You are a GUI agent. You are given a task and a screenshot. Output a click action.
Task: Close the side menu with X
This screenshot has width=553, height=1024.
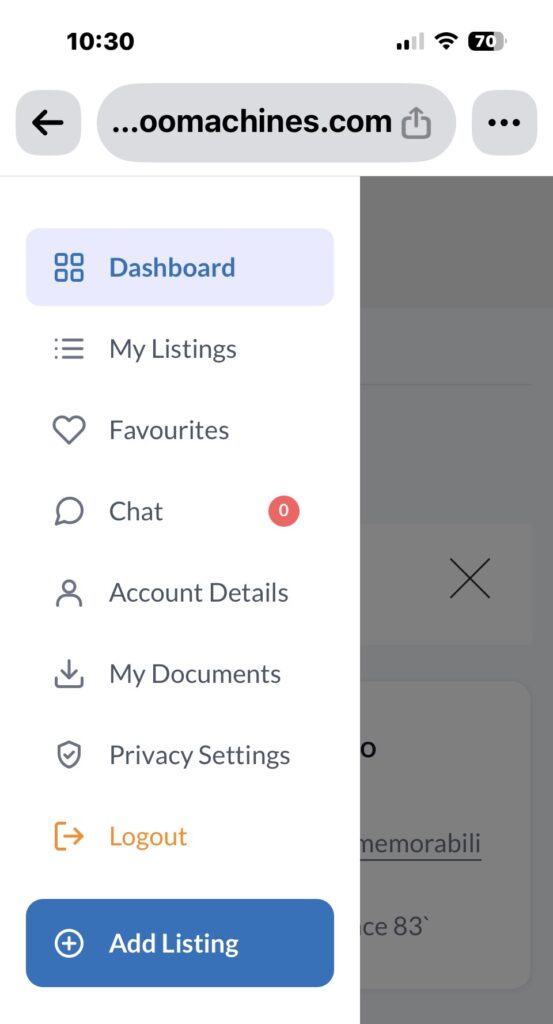tap(470, 579)
